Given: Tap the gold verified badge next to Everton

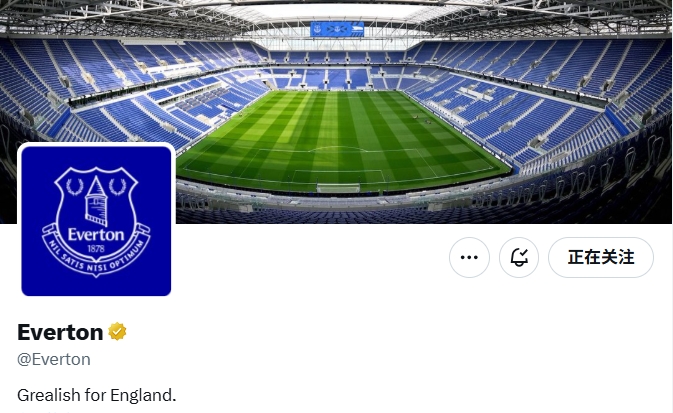Looking at the screenshot, I should click(x=118, y=332).
